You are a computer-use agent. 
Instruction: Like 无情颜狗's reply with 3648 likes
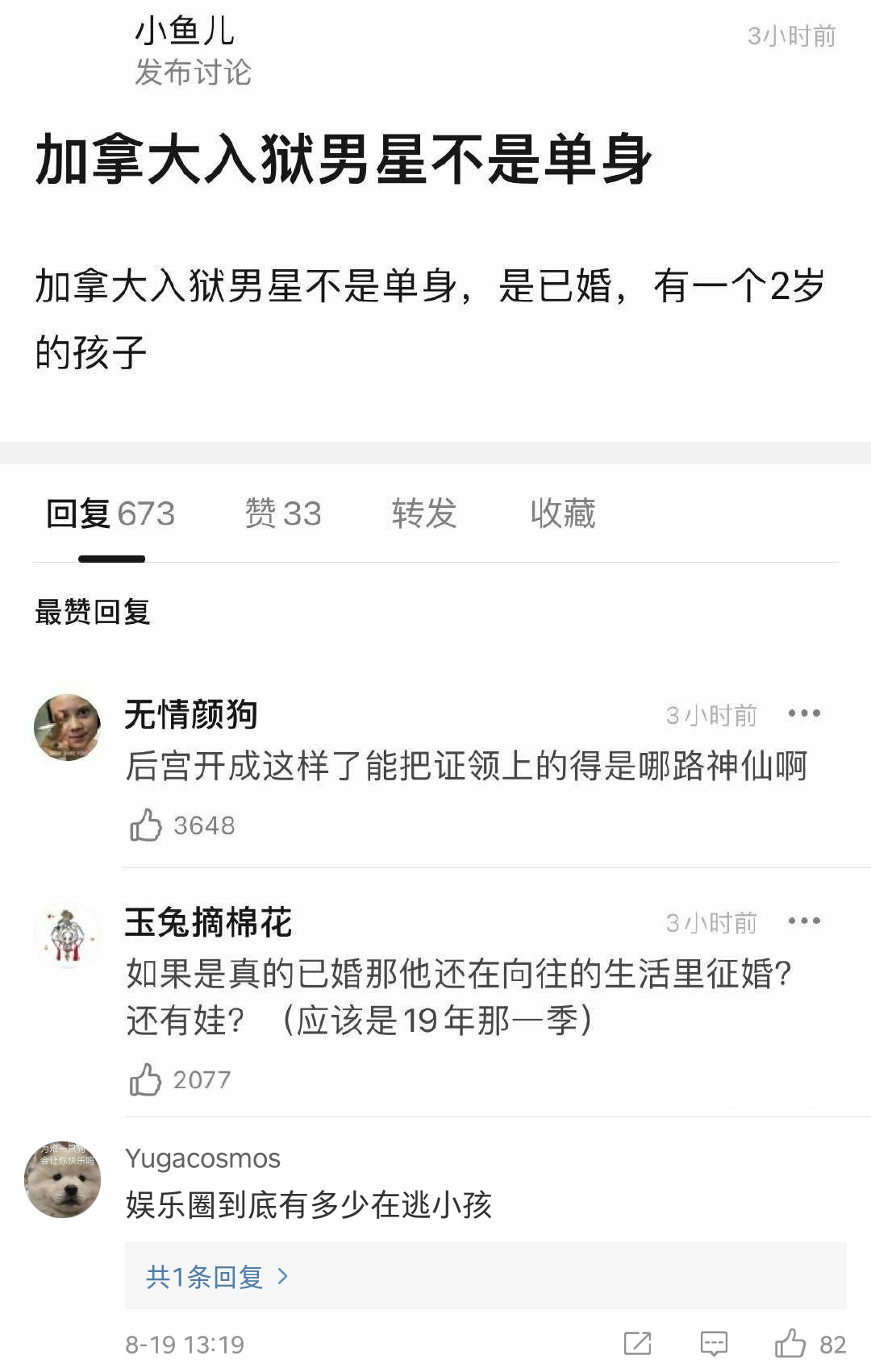(147, 825)
